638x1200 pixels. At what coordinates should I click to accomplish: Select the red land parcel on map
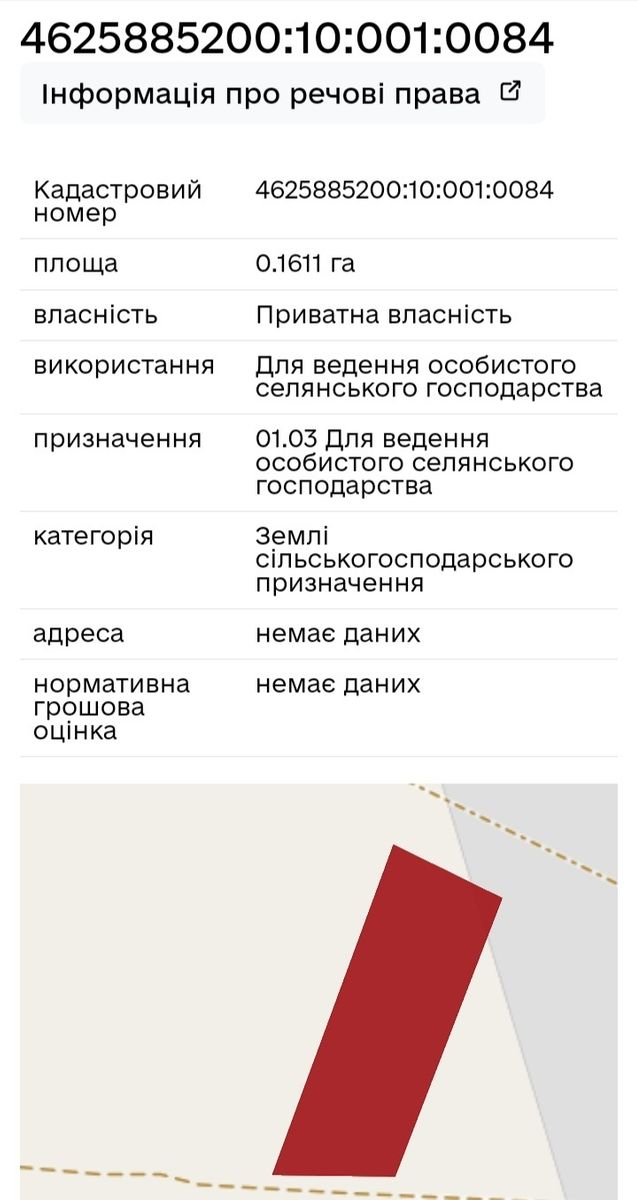click(x=387, y=1012)
